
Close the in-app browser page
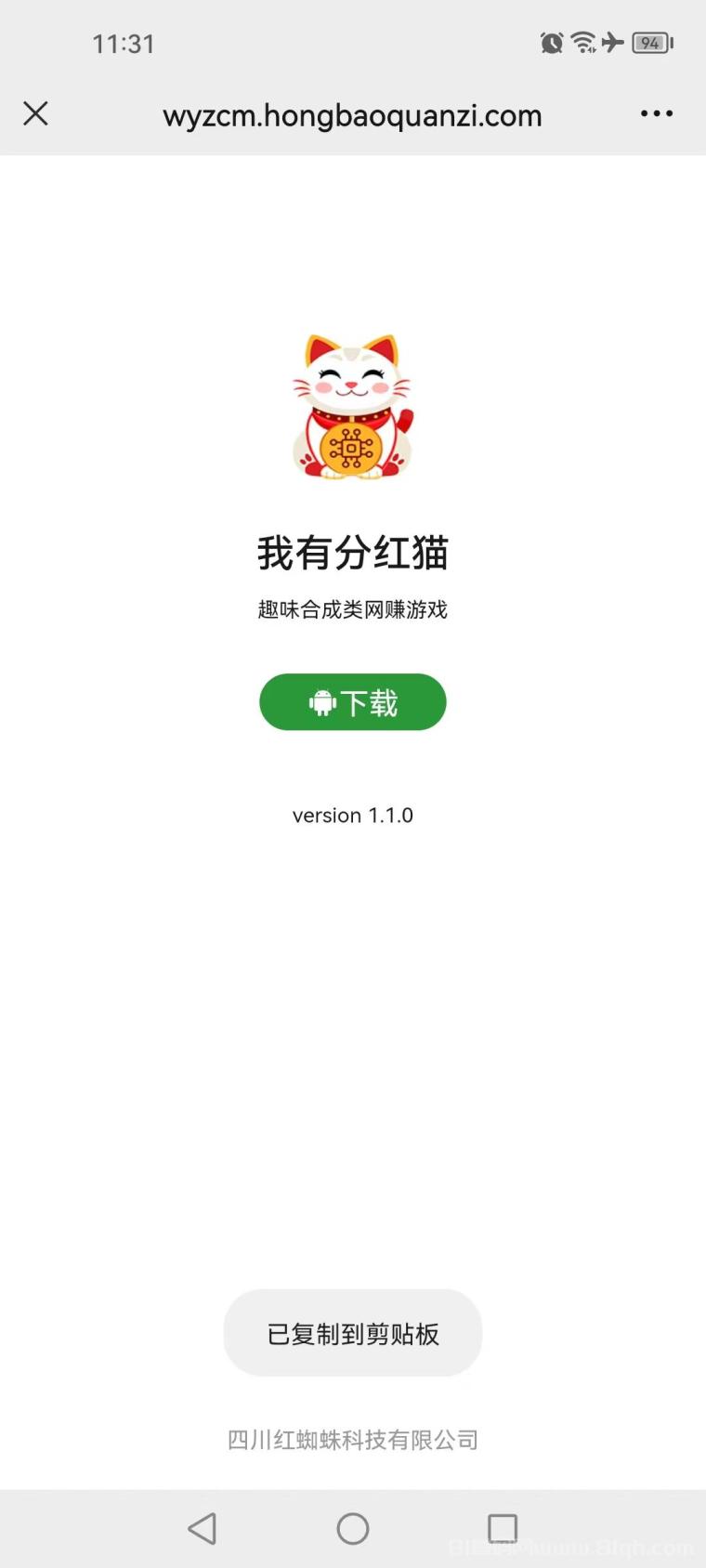click(35, 113)
